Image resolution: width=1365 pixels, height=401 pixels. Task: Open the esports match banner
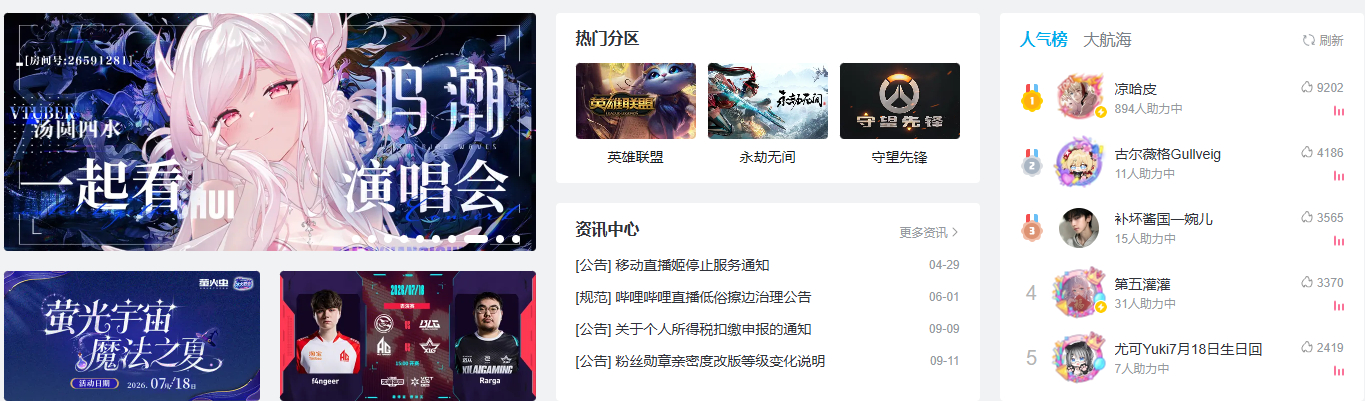tap(408, 336)
